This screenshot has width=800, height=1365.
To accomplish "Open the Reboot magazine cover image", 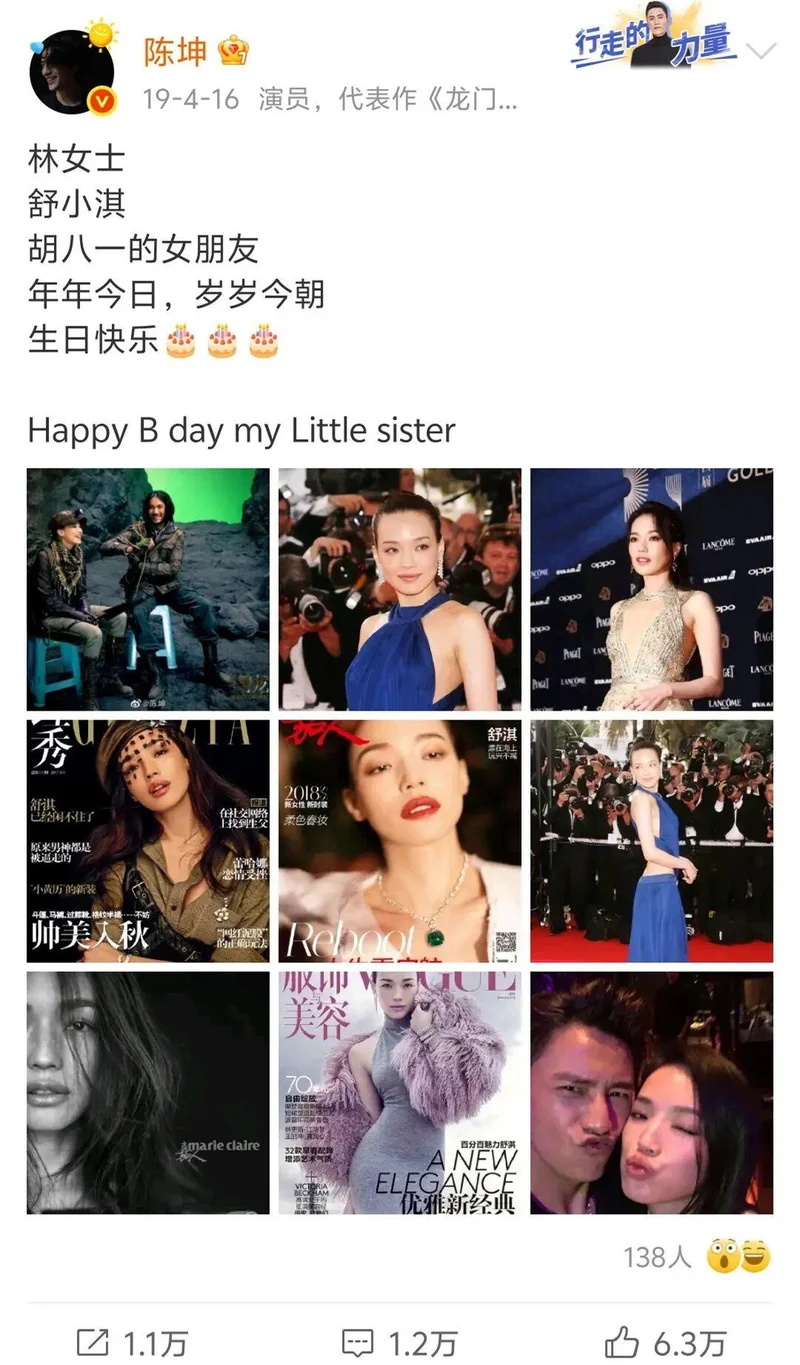I will [x=400, y=841].
